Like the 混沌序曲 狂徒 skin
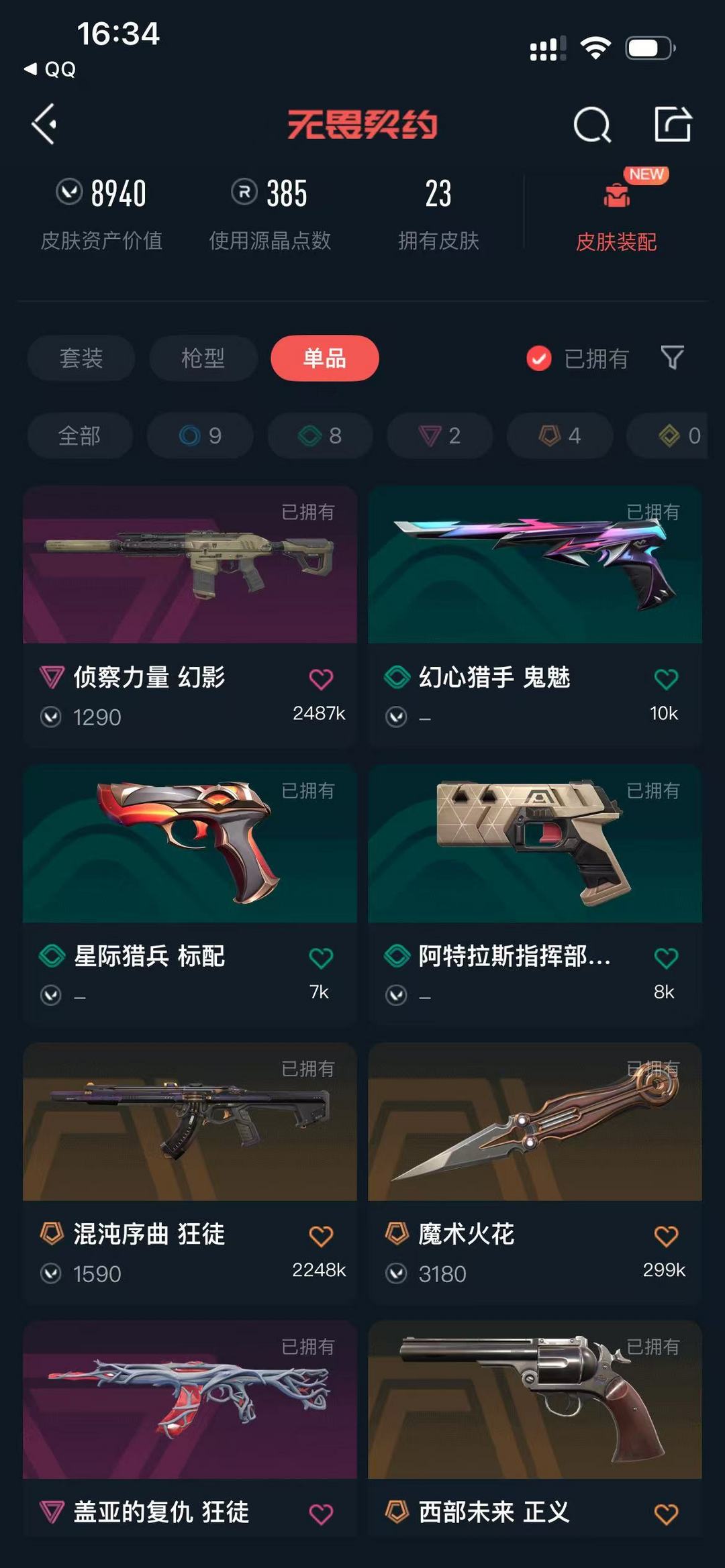The width and height of the screenshot is (725, 1568). point(321,1236)
